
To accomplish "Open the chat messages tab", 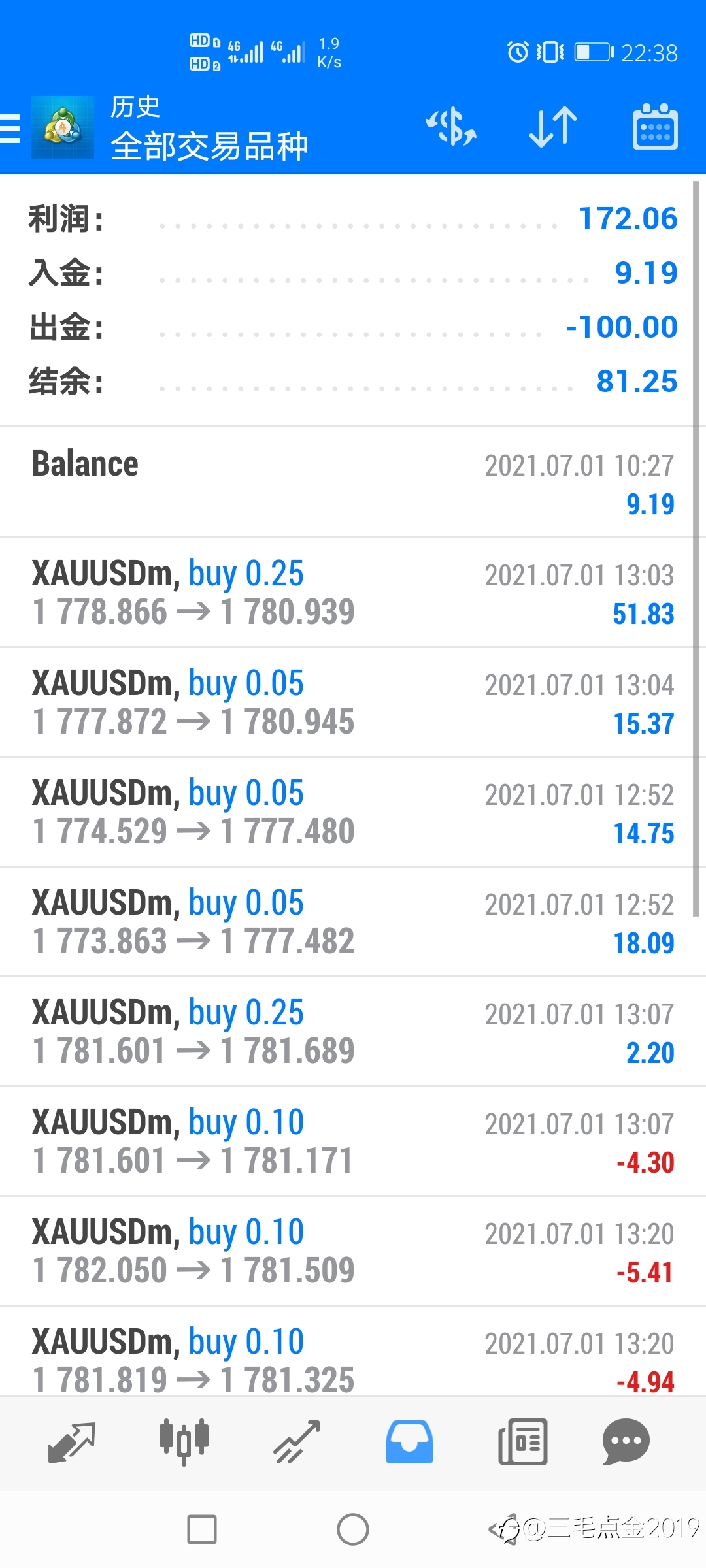I will (x=626, y=1442).
